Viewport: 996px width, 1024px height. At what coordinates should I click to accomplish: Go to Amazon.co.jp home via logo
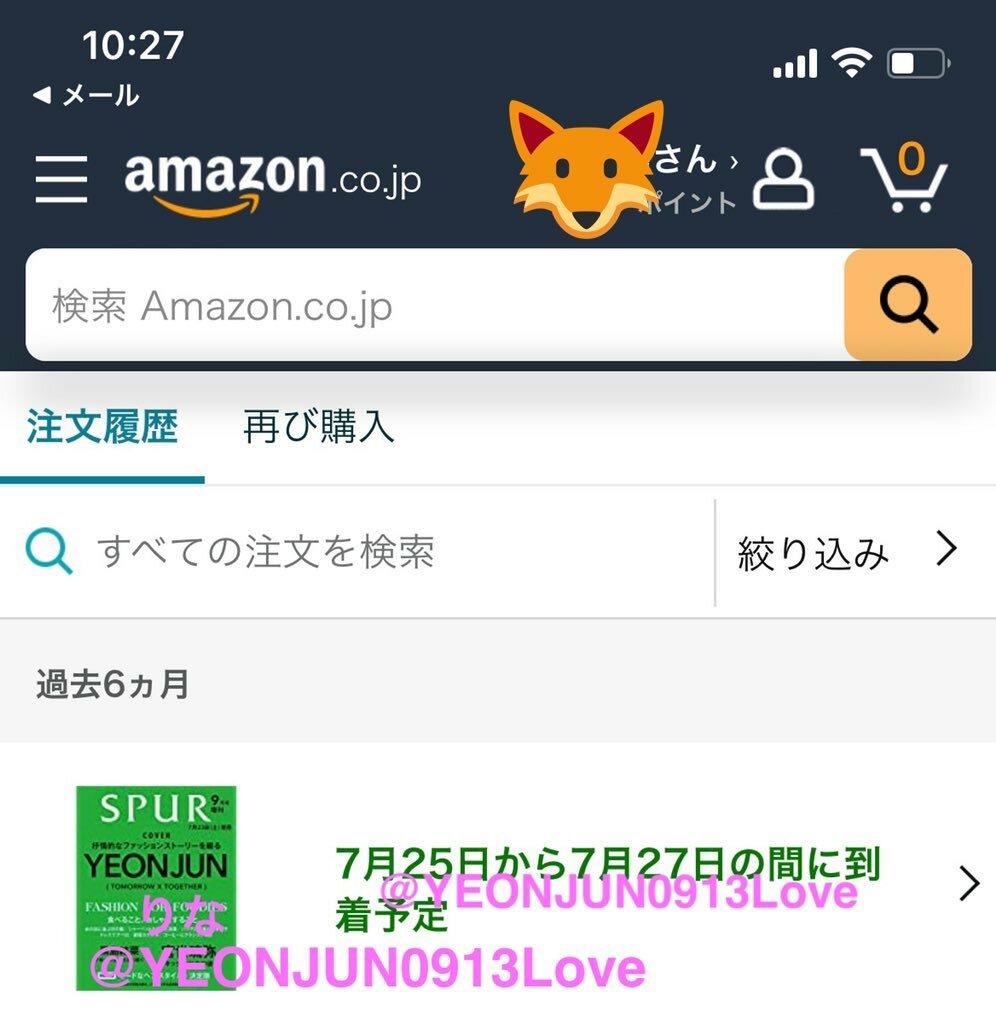pyautogui.click(x=272, y=182)
